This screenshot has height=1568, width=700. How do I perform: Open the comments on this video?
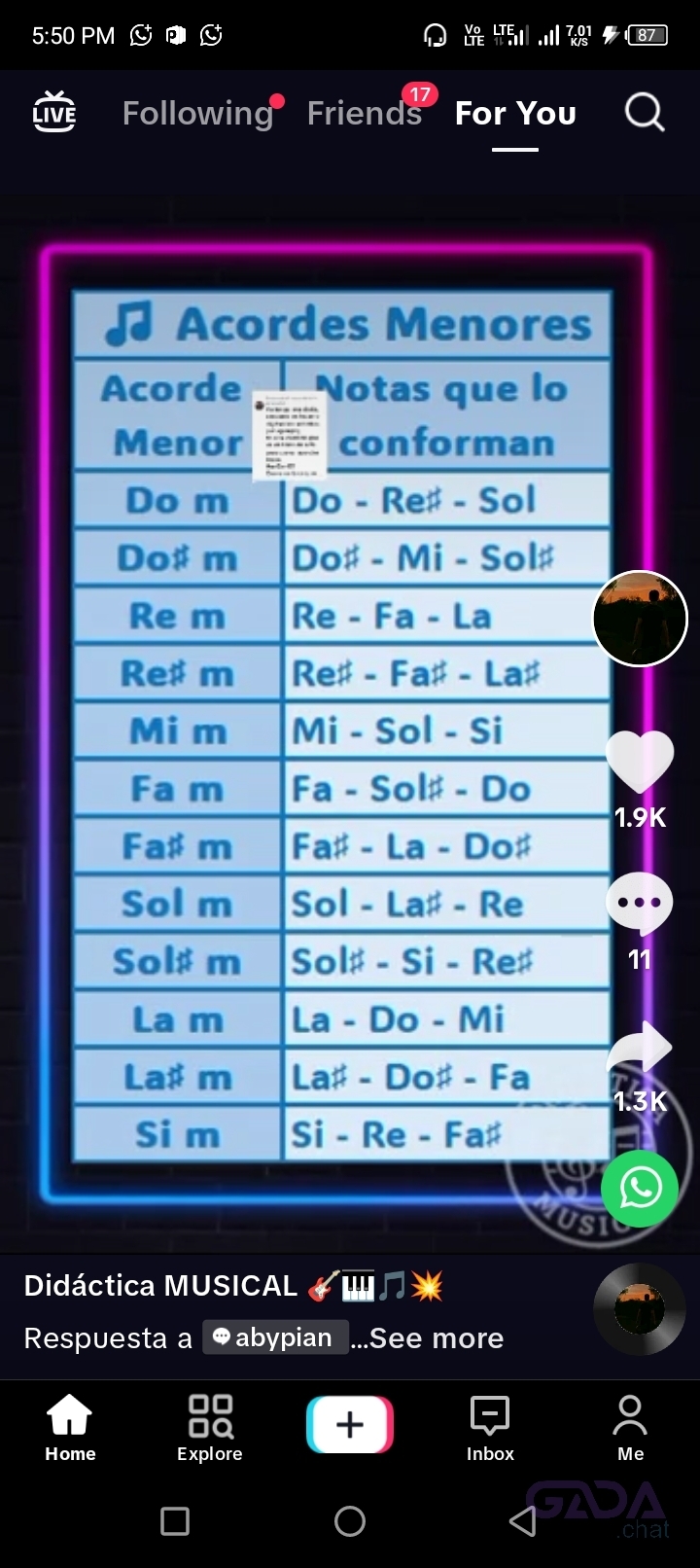(639, 903)
